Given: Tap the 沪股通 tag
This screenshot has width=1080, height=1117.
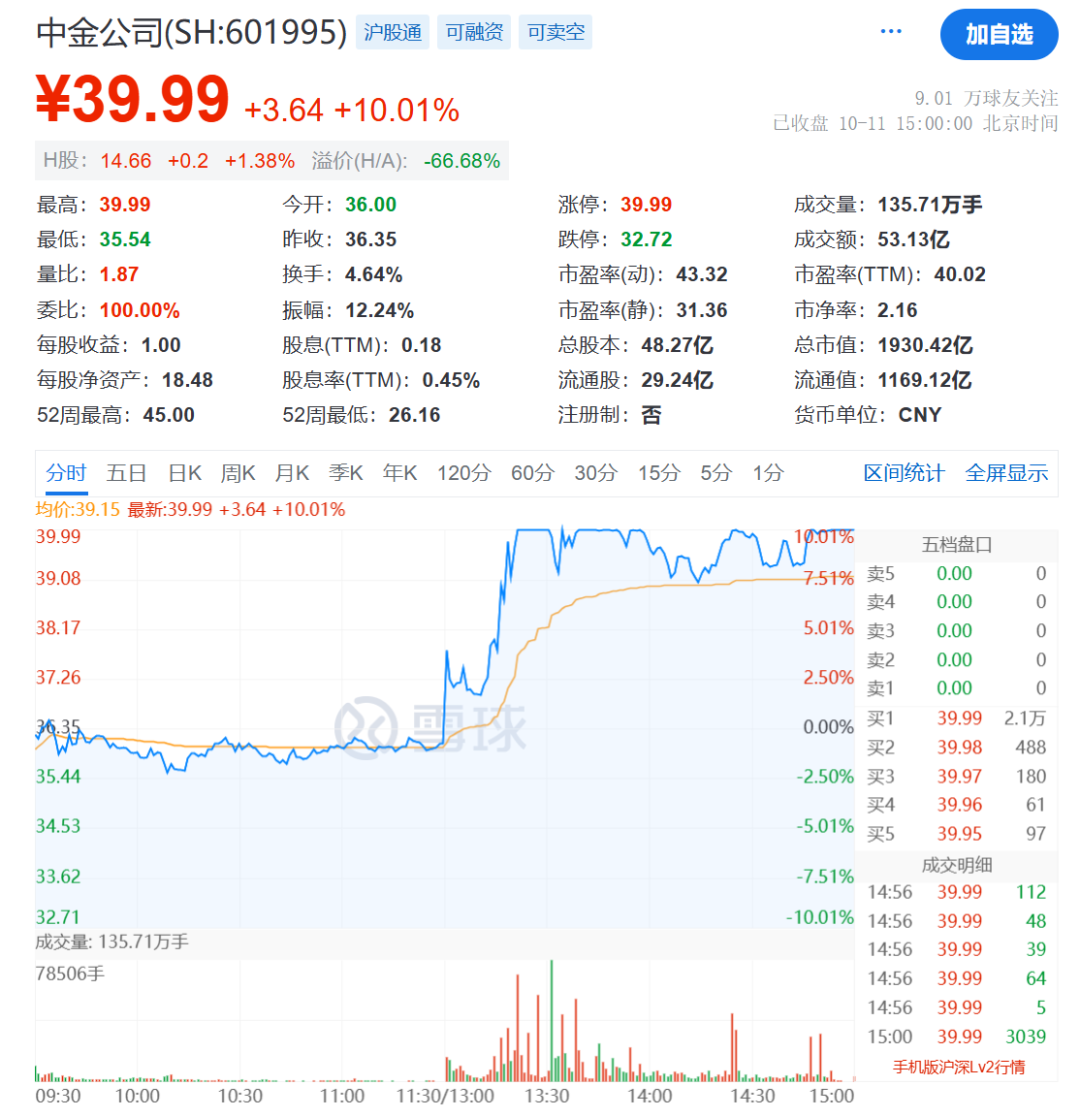Looking at the screenshot, I should pos(392,33).
